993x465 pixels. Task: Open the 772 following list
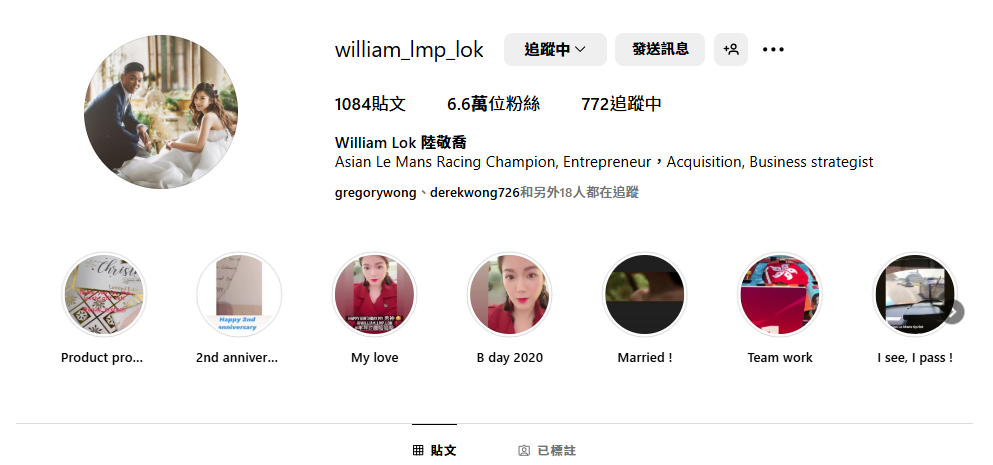(x=621, y=104)
